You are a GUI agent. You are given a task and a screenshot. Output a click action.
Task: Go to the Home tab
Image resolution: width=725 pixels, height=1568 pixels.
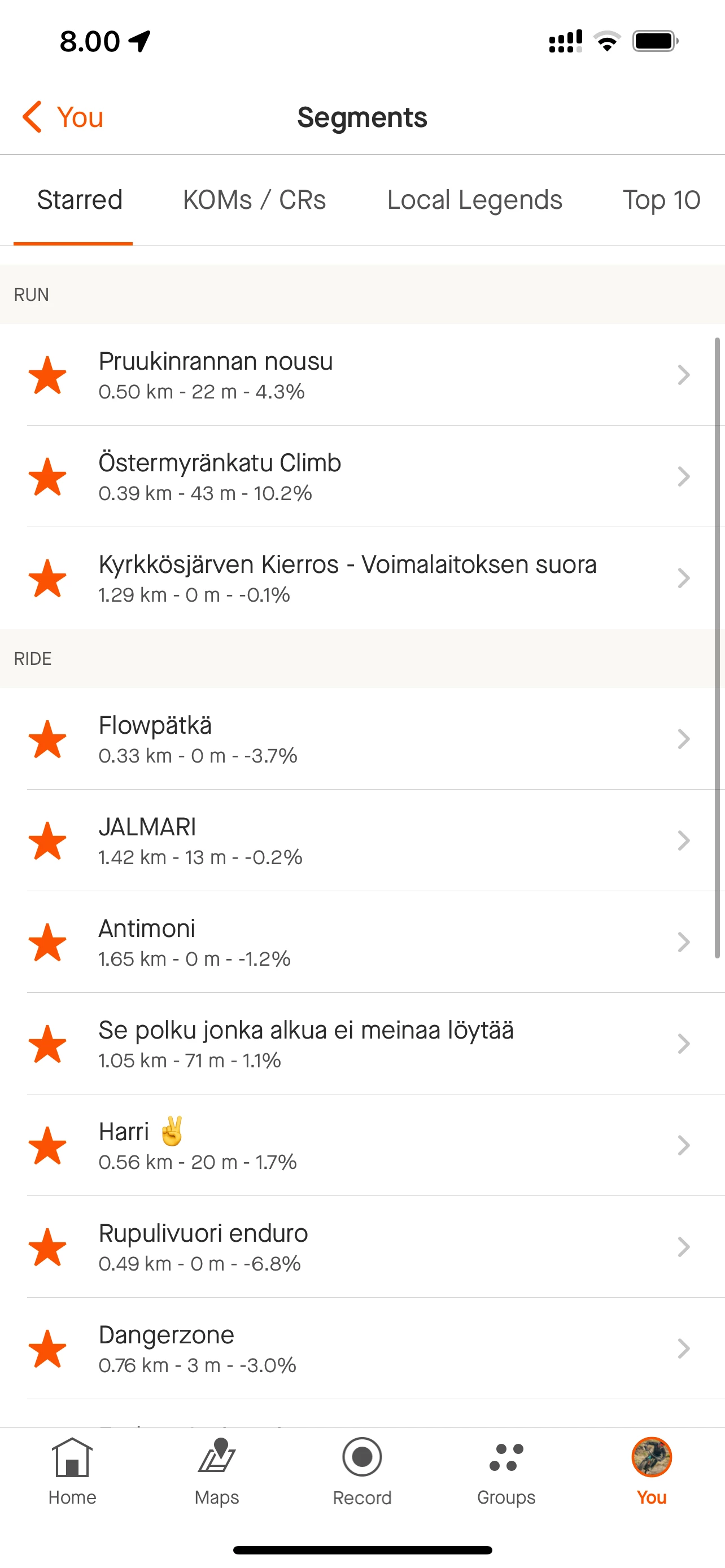coord(72,1472)
